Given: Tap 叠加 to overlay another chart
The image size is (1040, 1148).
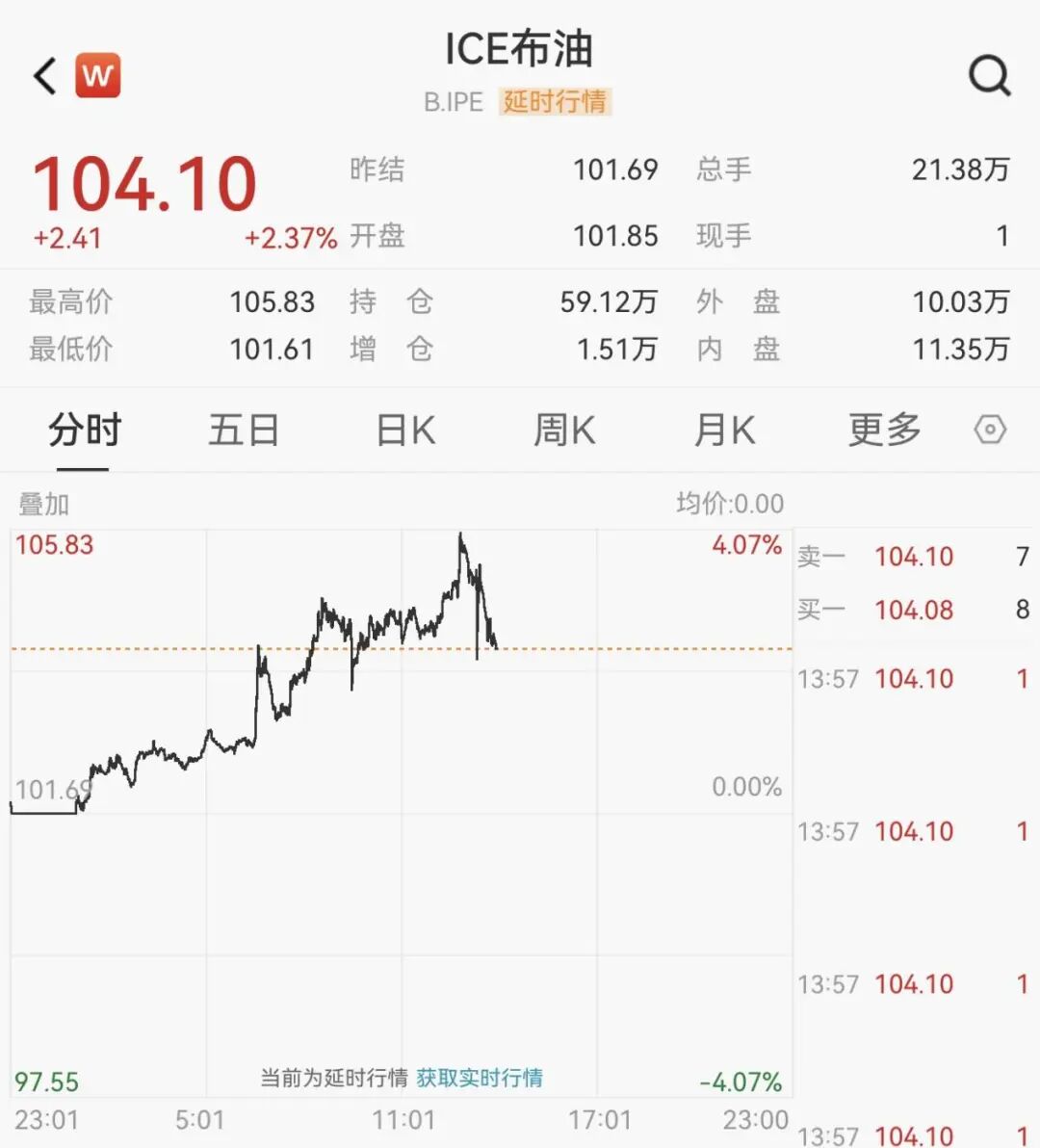Looking at the screenshot, I should (44, 504).
